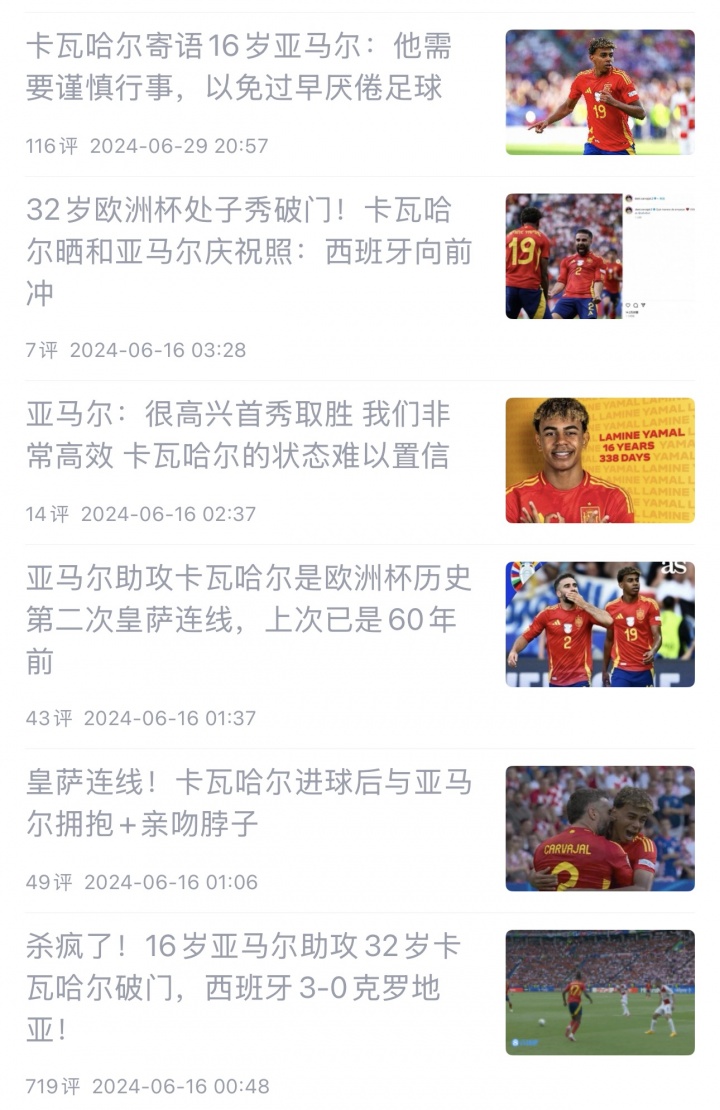Open article about Carvajal's advice to 16-year-old Yamal
Screen dimensions: 720x1110
pyautogui.click(x=240, y=66)
